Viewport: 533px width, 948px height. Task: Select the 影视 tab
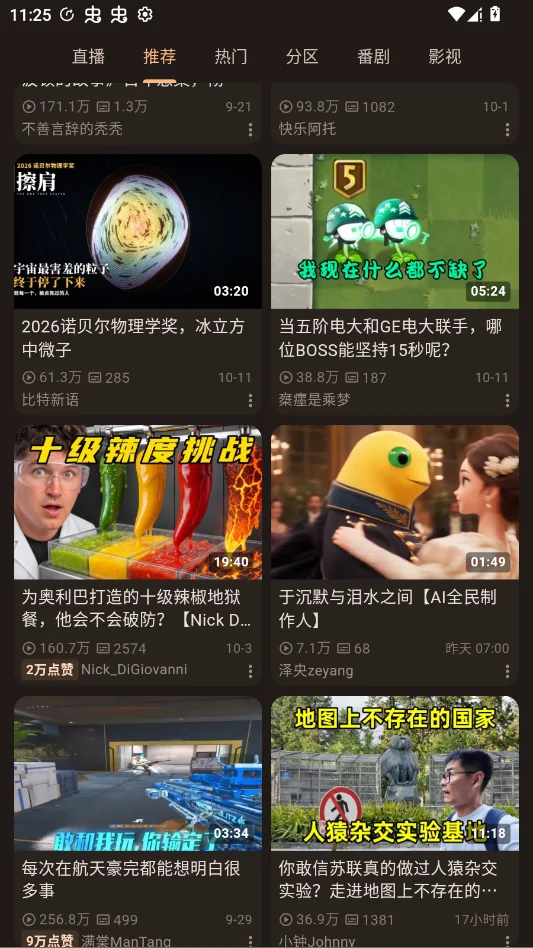[x=445, y=56]
